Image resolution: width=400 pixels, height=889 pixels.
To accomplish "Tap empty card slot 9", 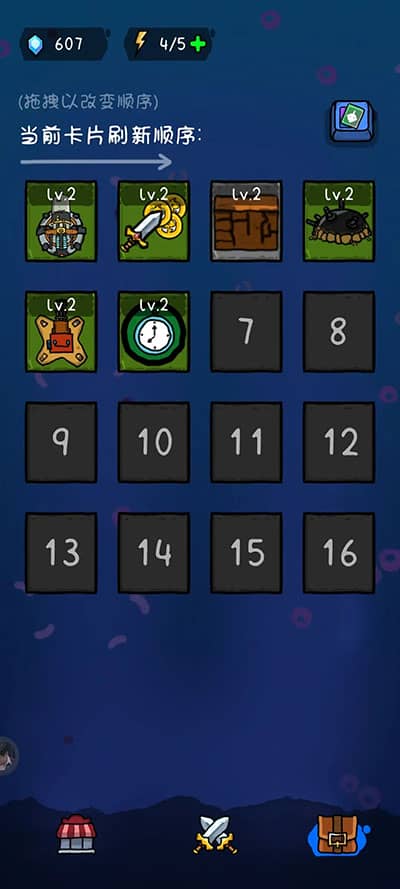I will click(61, 442).
